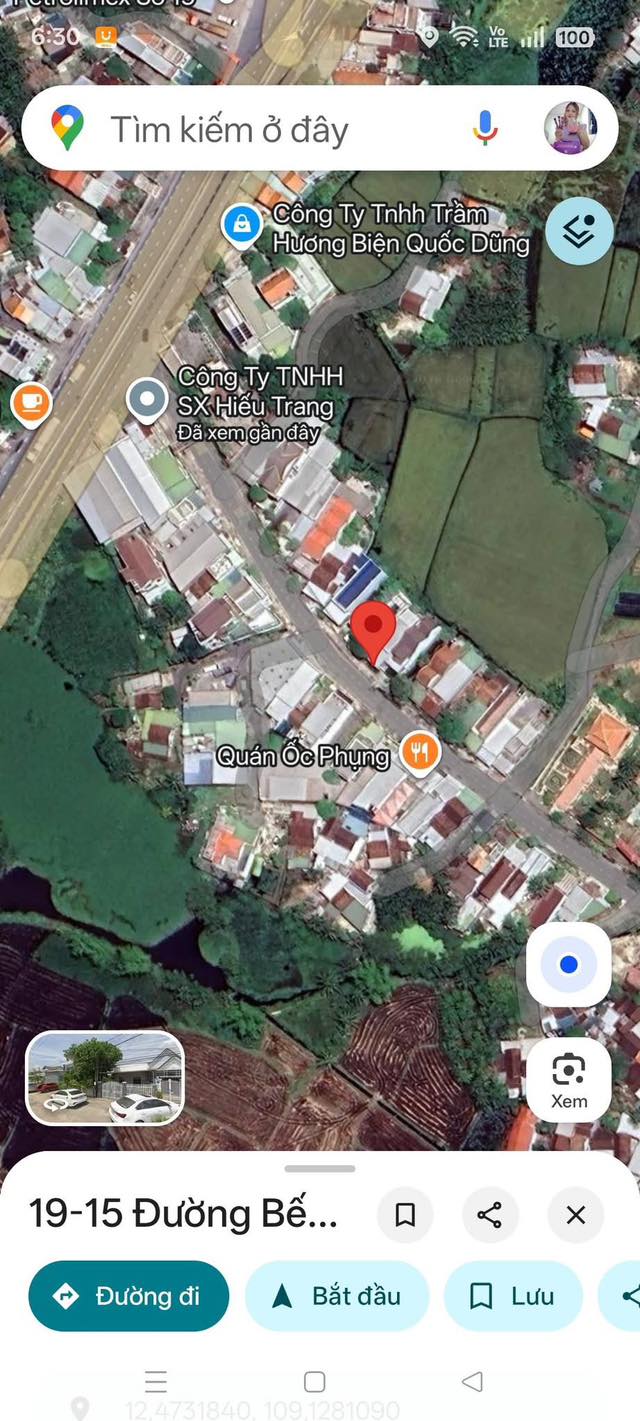The image size is (640, 1421).
Task: Get directions with Đường đi
Action: point(128,1296)
